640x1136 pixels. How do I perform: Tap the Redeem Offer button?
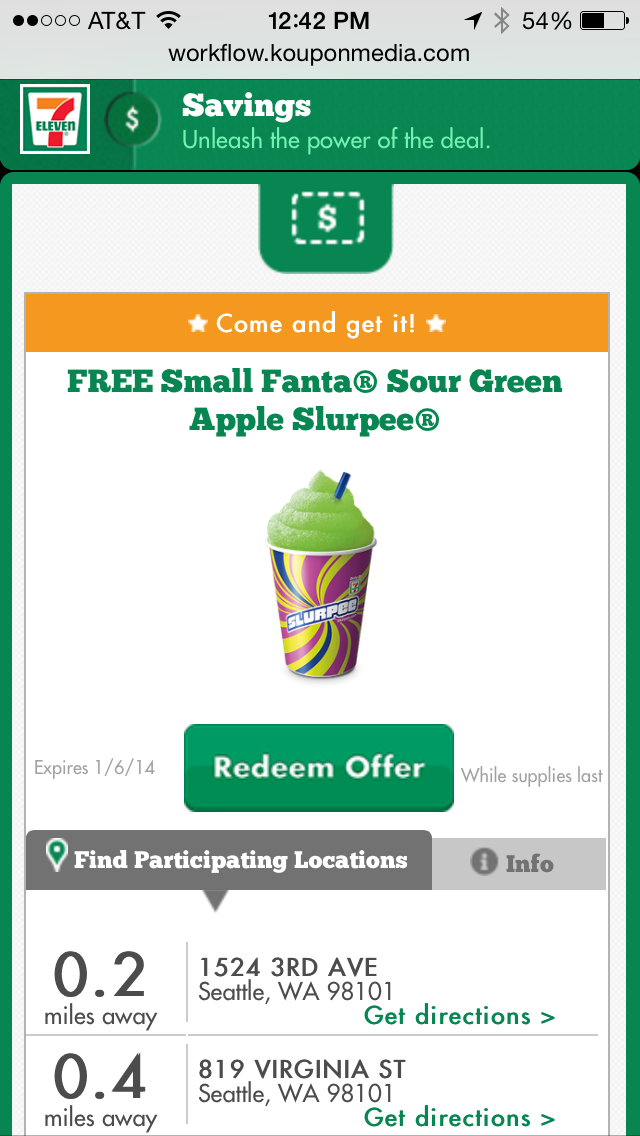point(319,767)
